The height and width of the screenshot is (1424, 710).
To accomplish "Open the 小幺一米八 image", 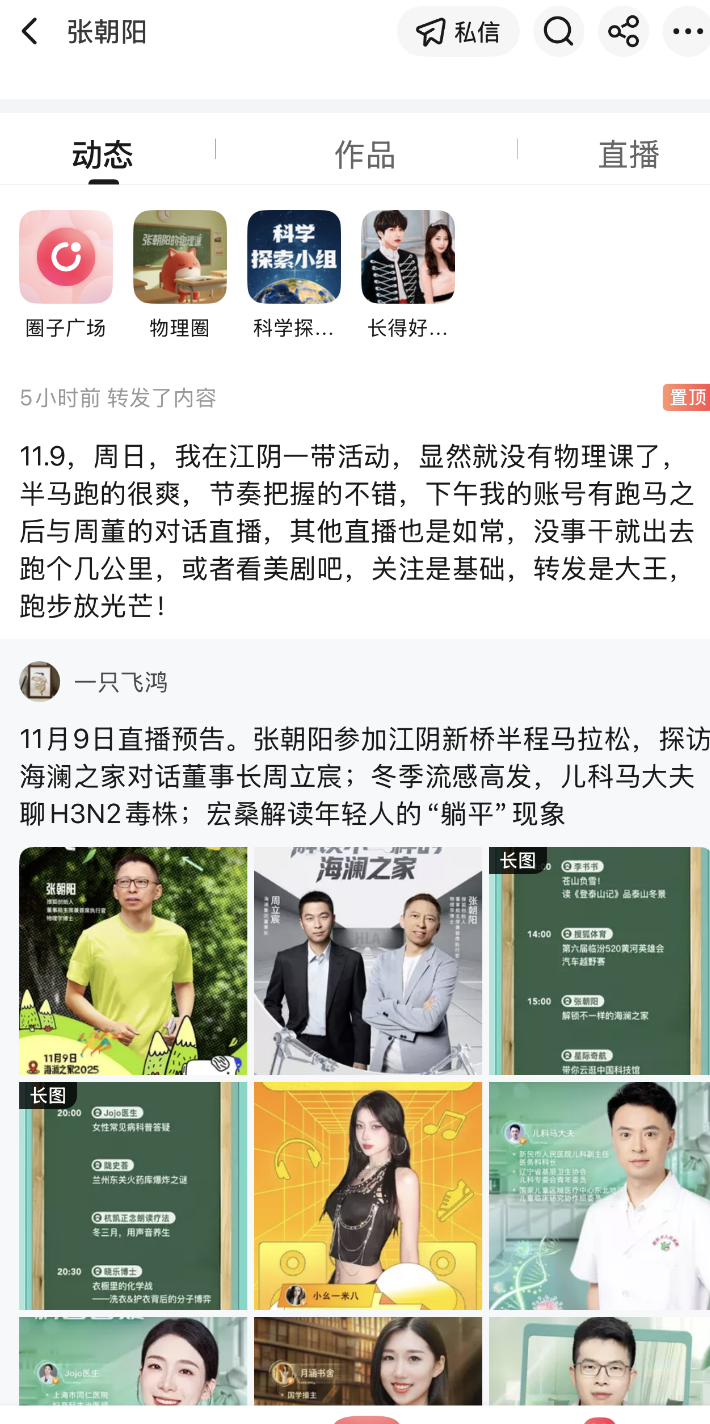I will (x=368, y=1196).
